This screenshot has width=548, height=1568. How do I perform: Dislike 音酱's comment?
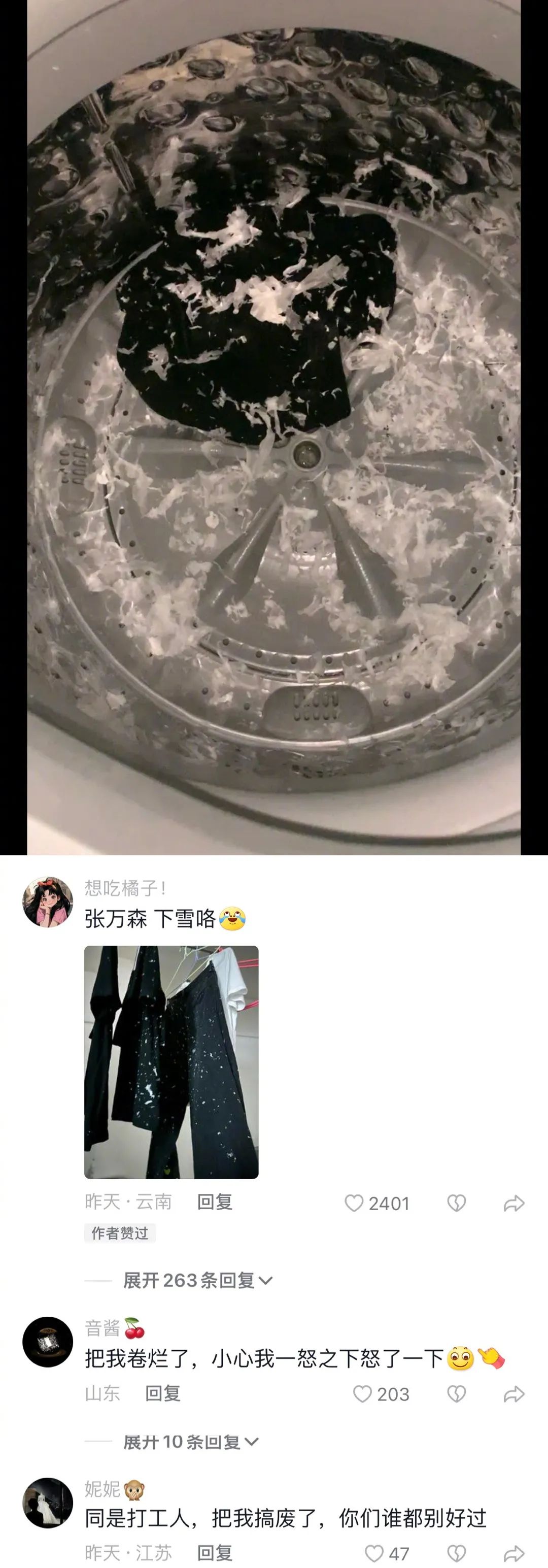click(456, 1394)
